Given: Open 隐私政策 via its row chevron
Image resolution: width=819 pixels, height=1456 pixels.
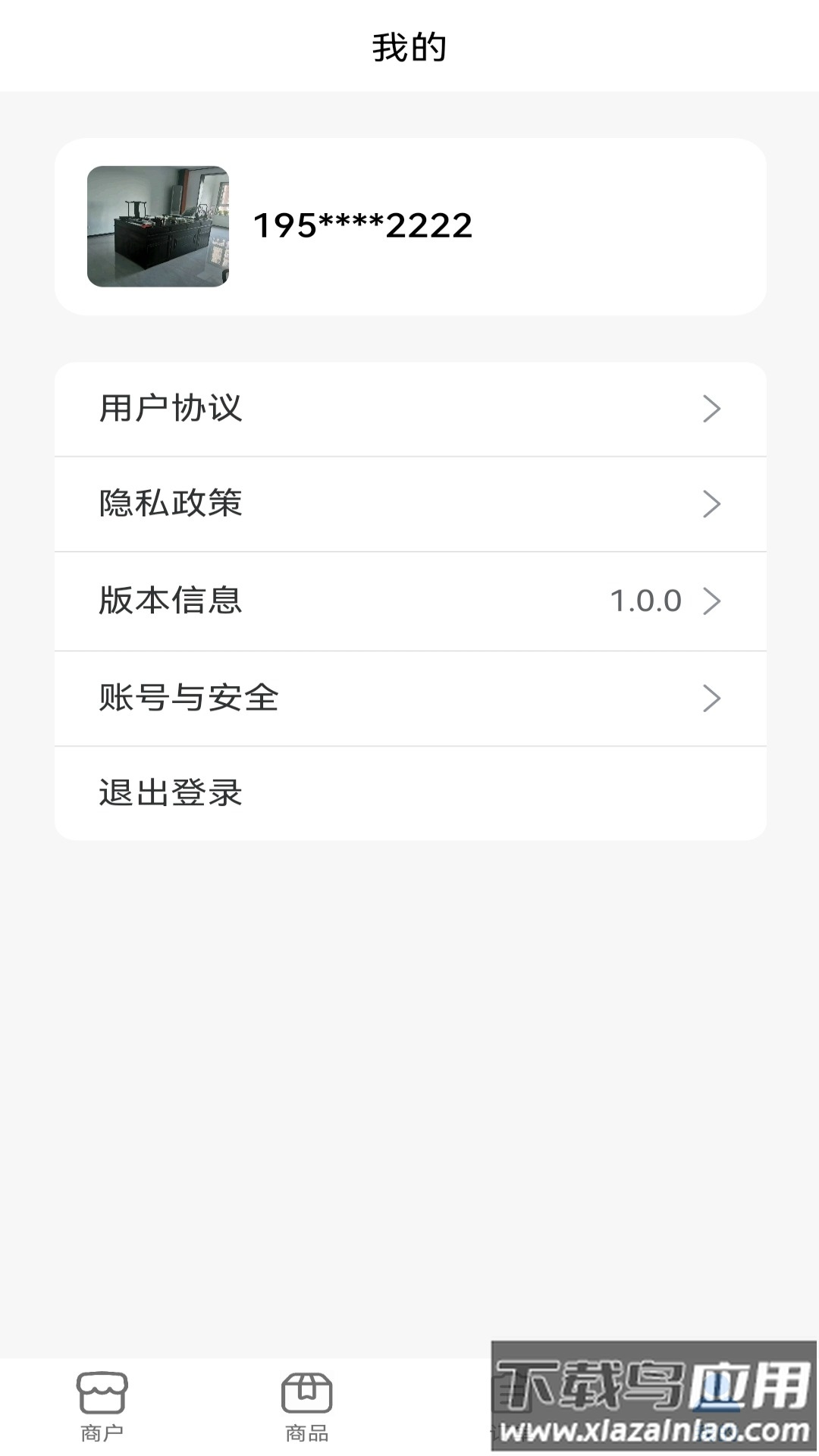Looking at the screenshot, I should click(711, 504).
